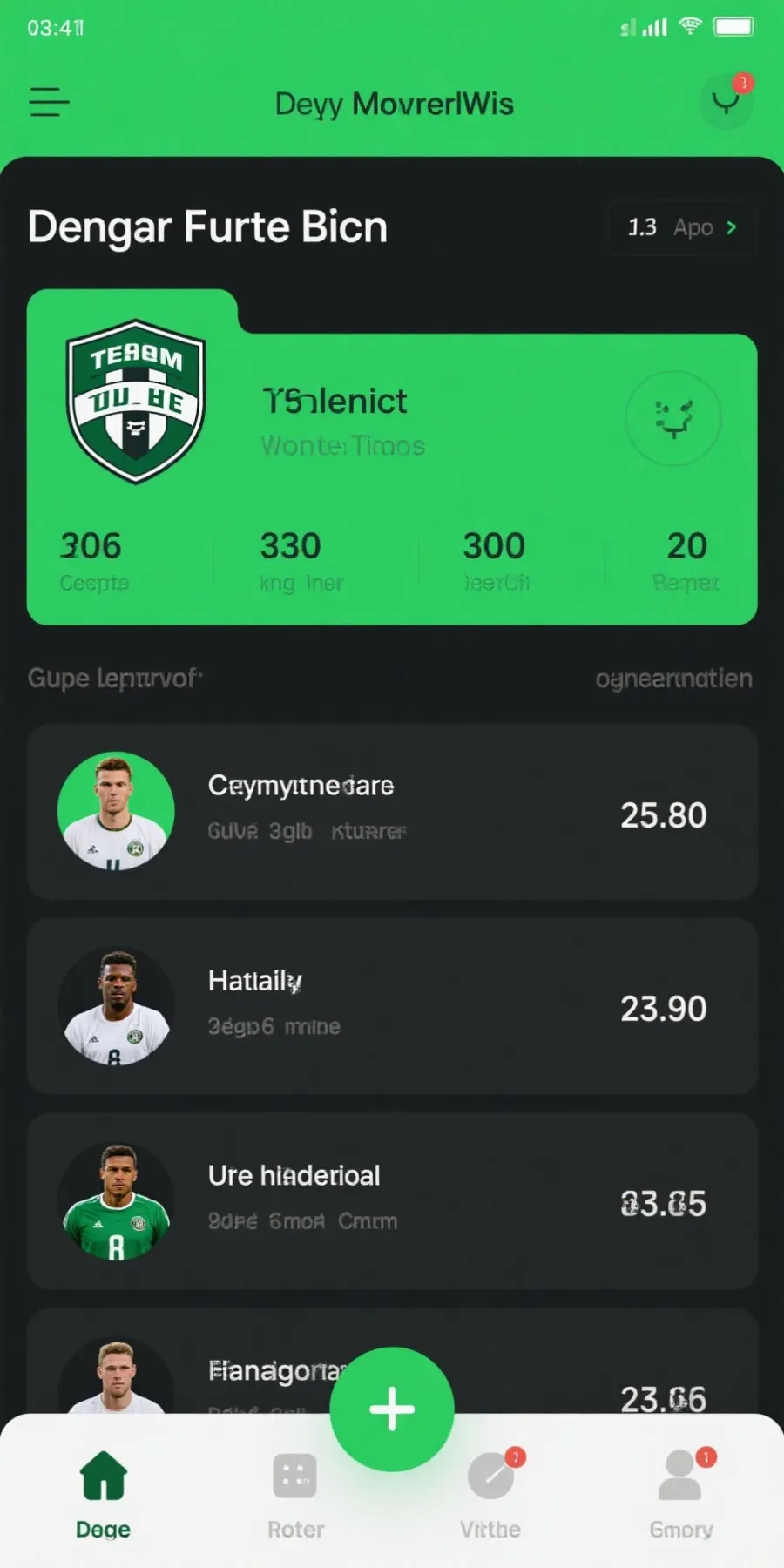Viewport: 784px width, 1568px height.
Task: Open player Ceymyitnedare scoring 25.80
Action: coord(392,812)
